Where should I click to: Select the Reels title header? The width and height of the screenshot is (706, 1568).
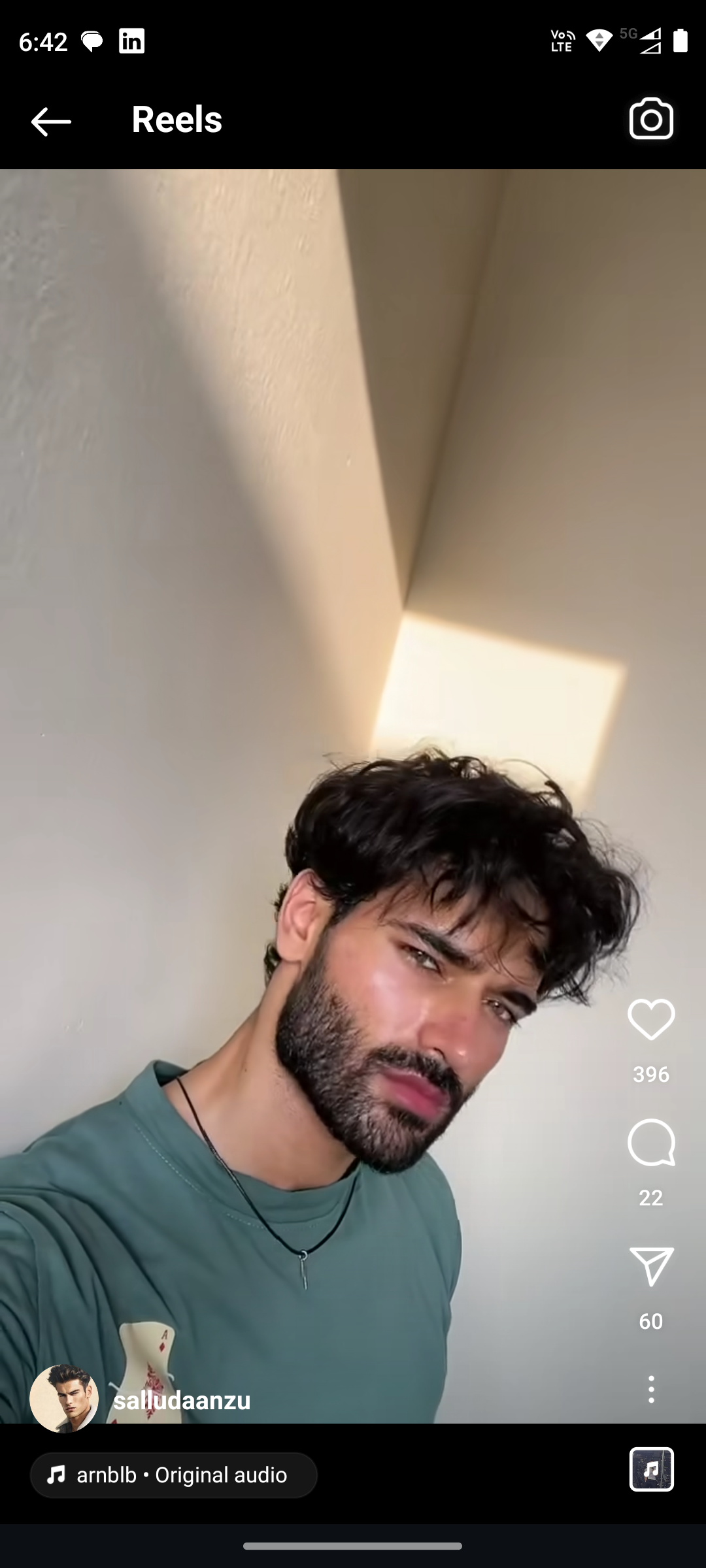point(175,119)
